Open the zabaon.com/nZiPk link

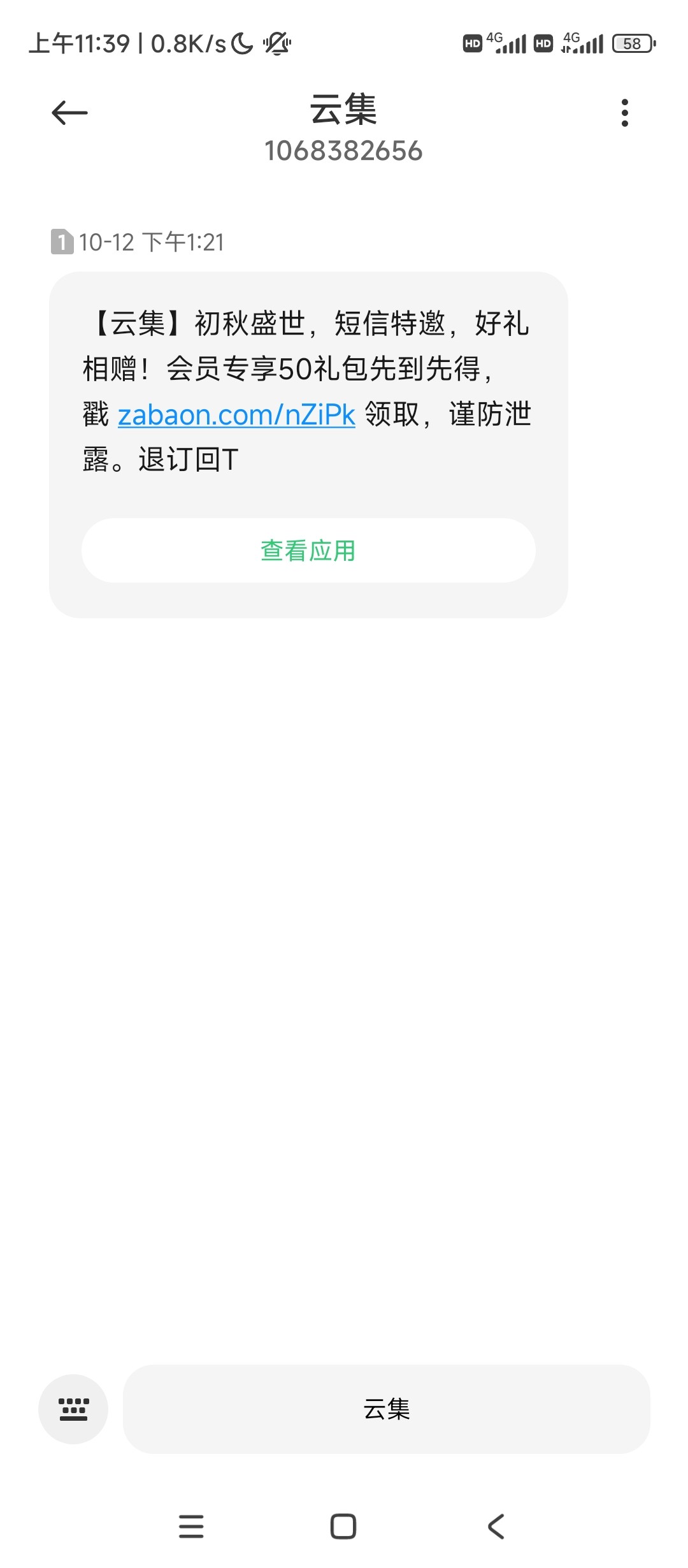pyautogui.click(x=236, y=415)
